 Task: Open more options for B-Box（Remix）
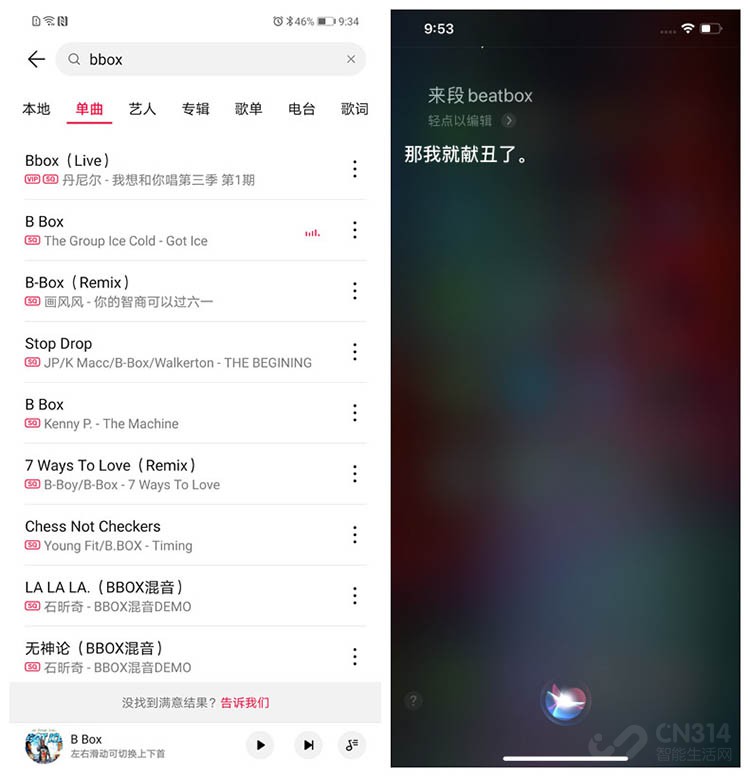pos(354,291)
